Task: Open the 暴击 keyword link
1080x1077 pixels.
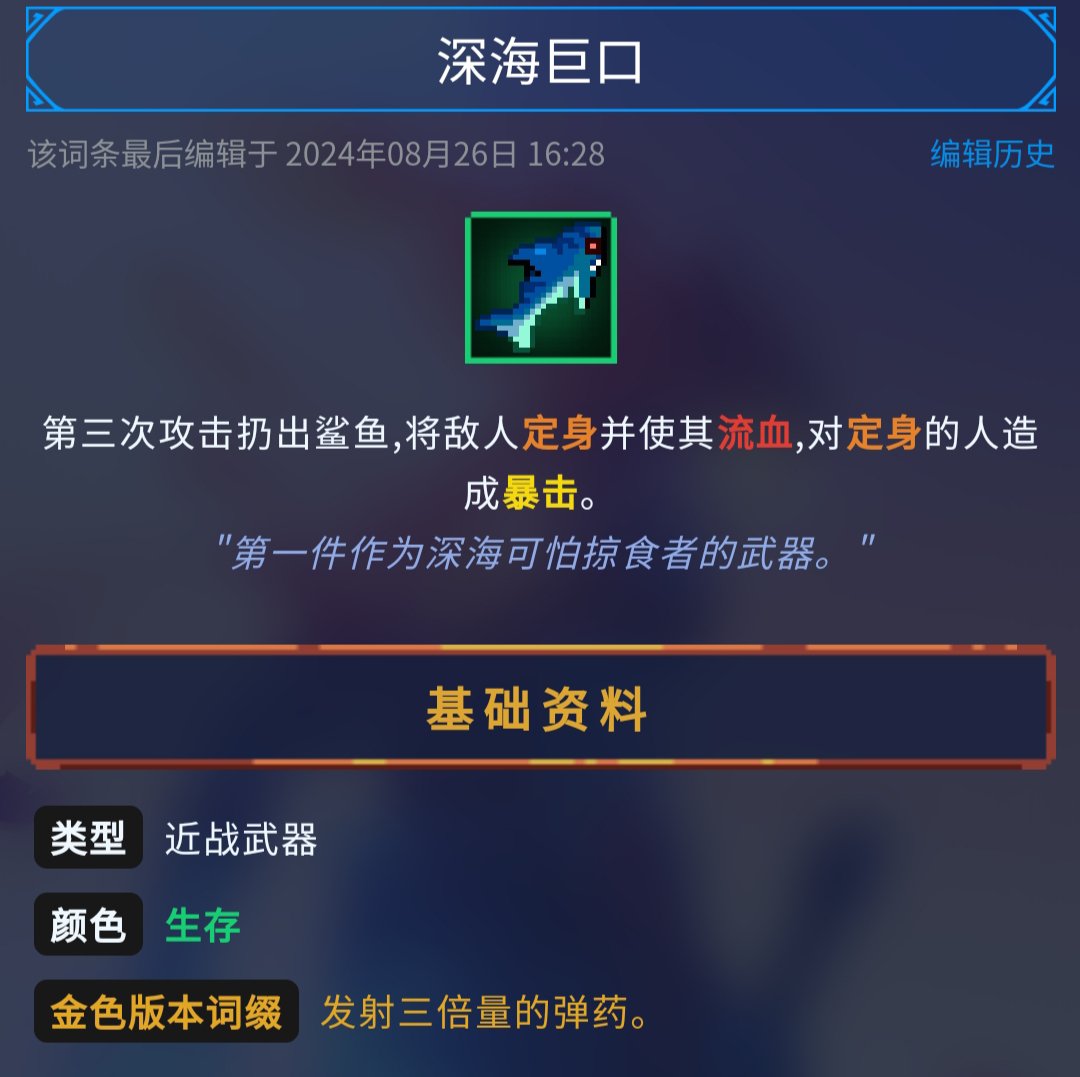Action: [x=540, y=493]
